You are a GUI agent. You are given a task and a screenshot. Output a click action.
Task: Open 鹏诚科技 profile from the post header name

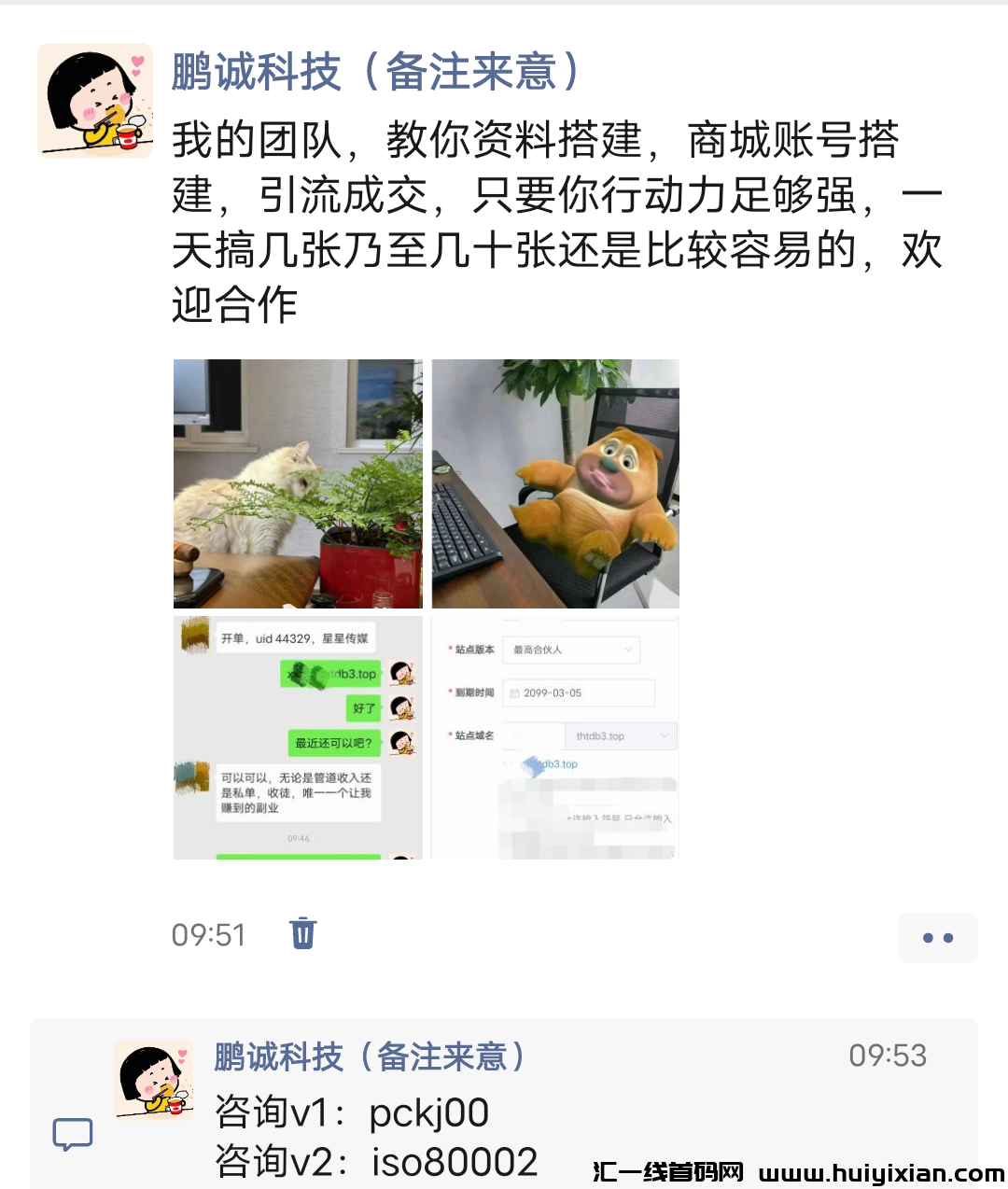tap(375, 72)
